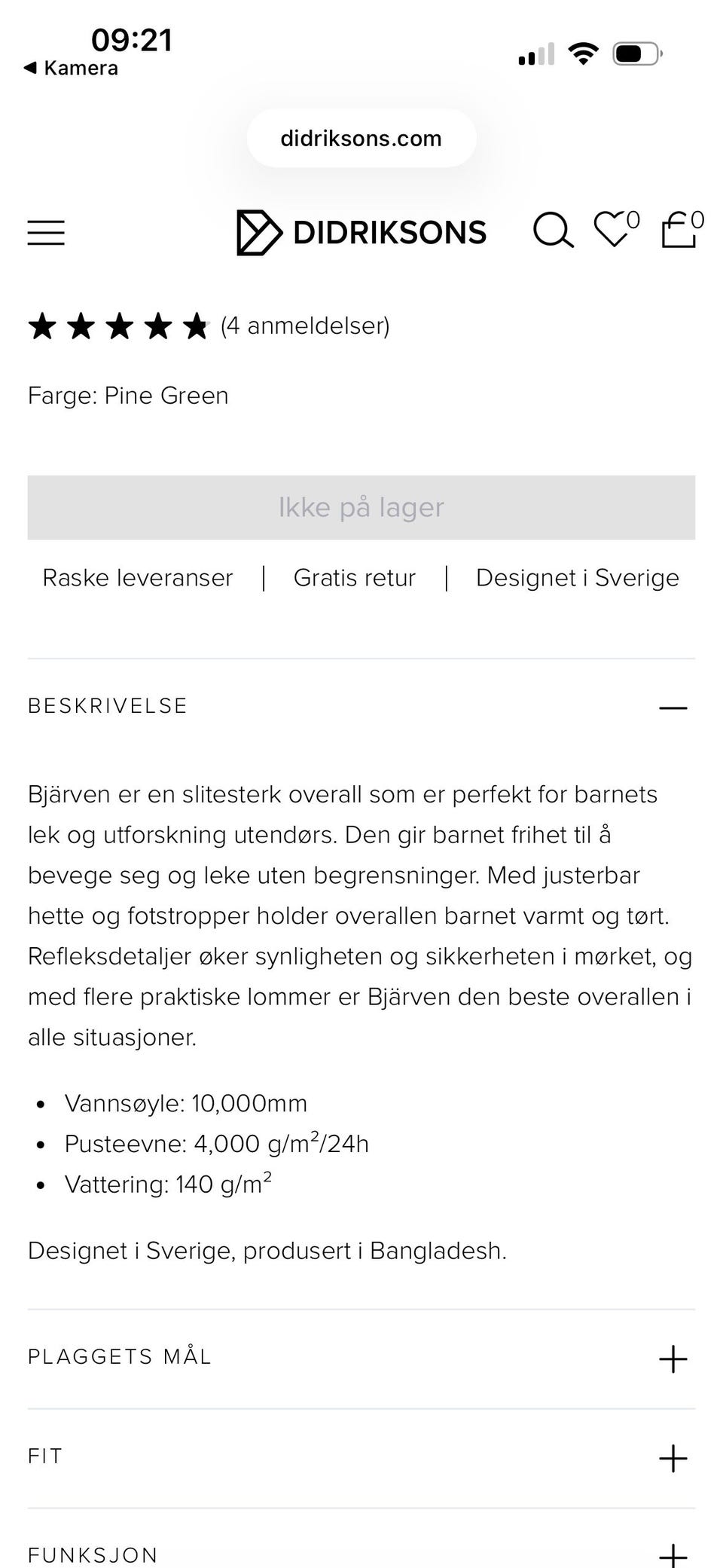
Task: Select the Pine Green color text
Action: (x=168, y=395)
